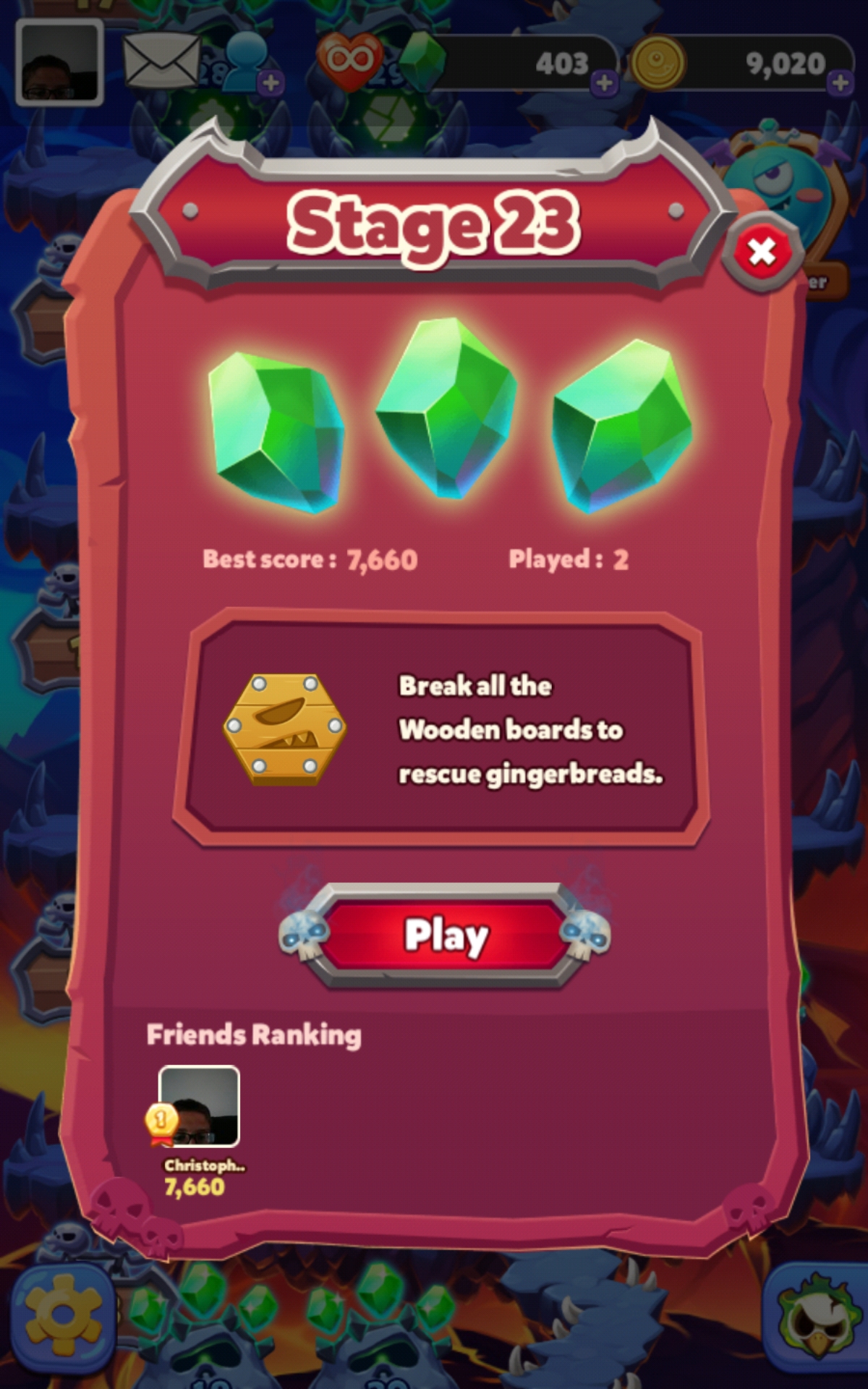Screen dimensions: 868x1389
Task: Add more gold coins with plus
Action: (840, 82)
